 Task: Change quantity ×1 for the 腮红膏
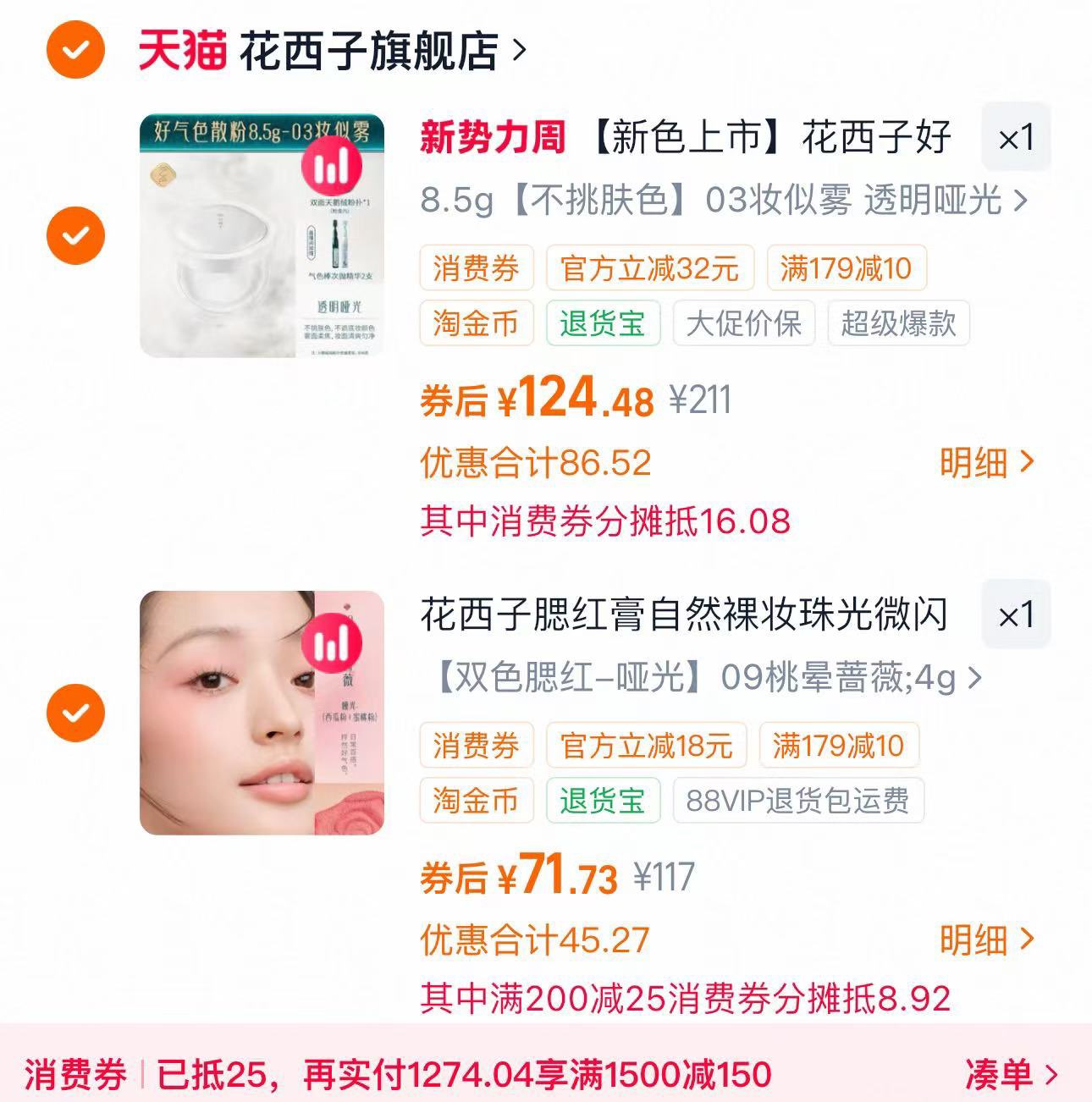(x=1016, y=614)
